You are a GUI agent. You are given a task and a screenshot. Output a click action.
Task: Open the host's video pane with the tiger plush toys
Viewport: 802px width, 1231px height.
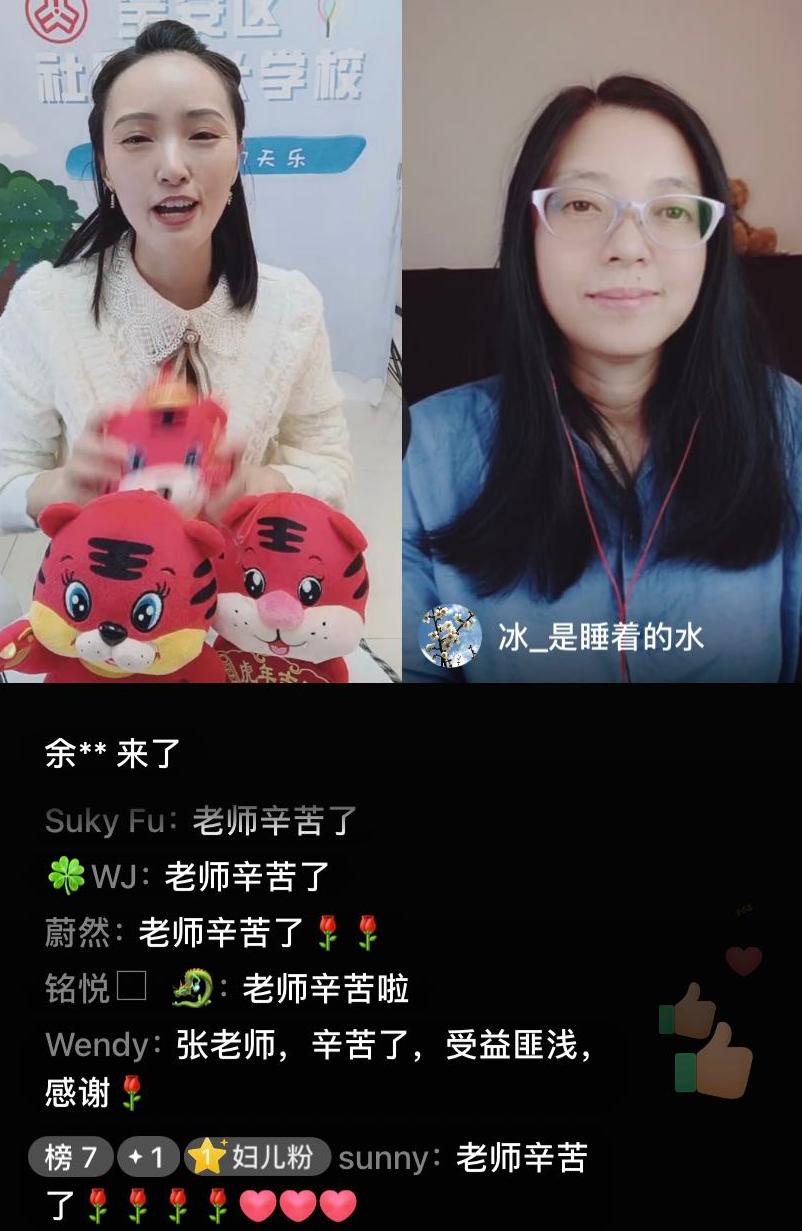200,340
